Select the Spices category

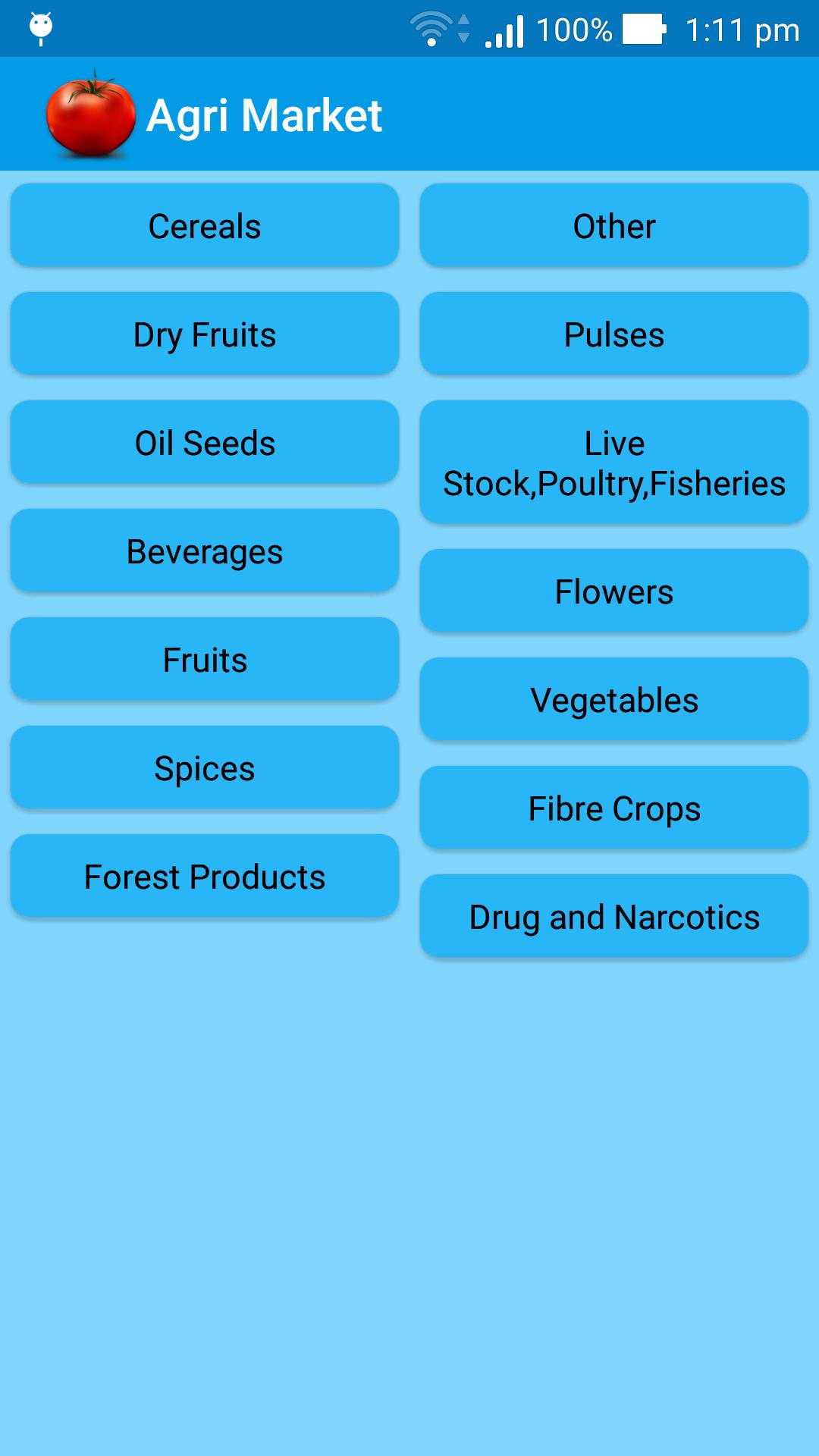pos(204,767)
